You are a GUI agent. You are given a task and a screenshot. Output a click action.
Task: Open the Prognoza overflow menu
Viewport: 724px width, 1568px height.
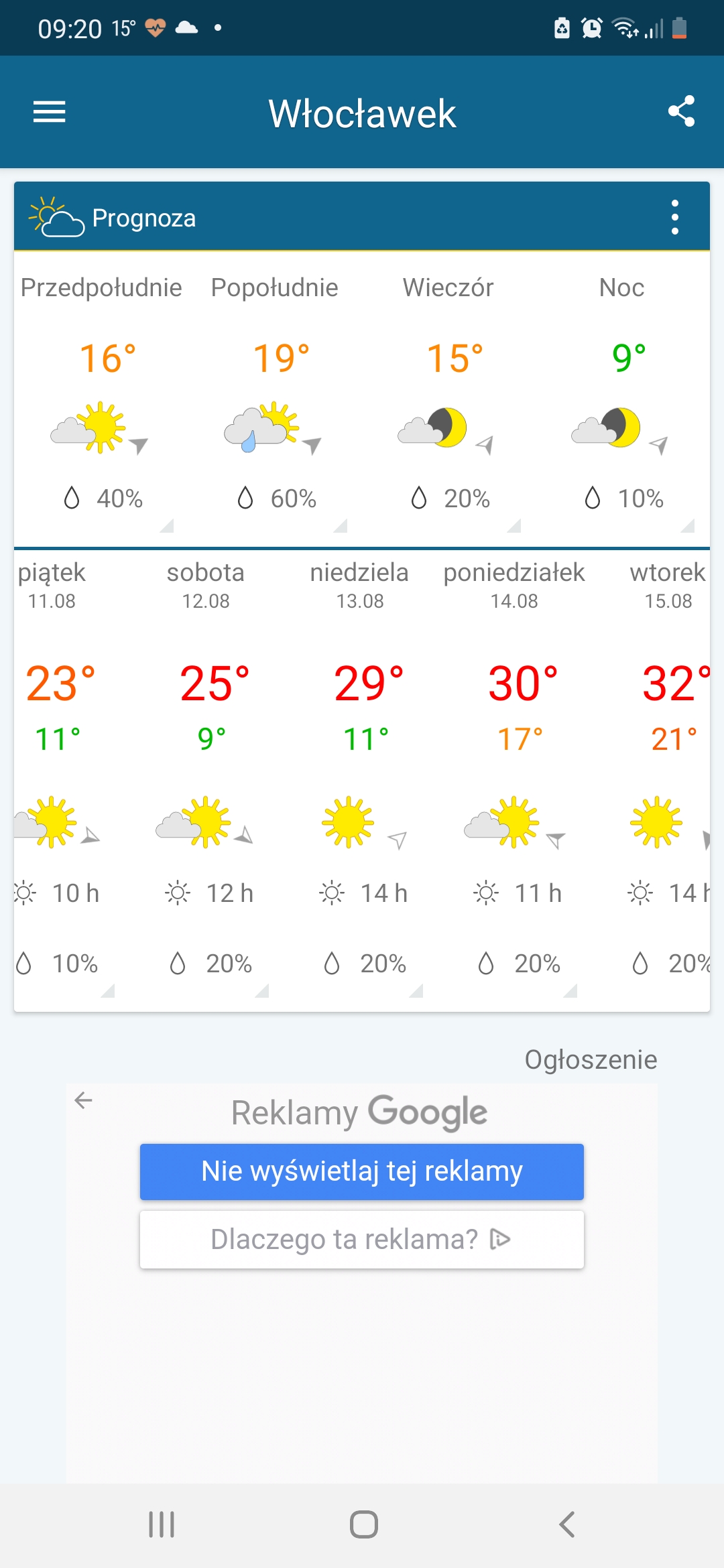[x=674, y=217]
